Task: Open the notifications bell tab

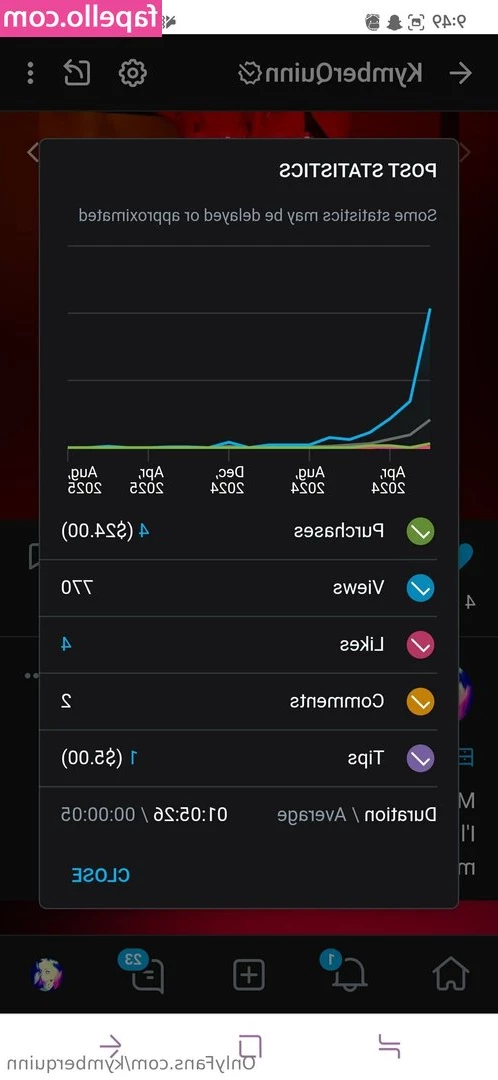Action: pos(349,973)
